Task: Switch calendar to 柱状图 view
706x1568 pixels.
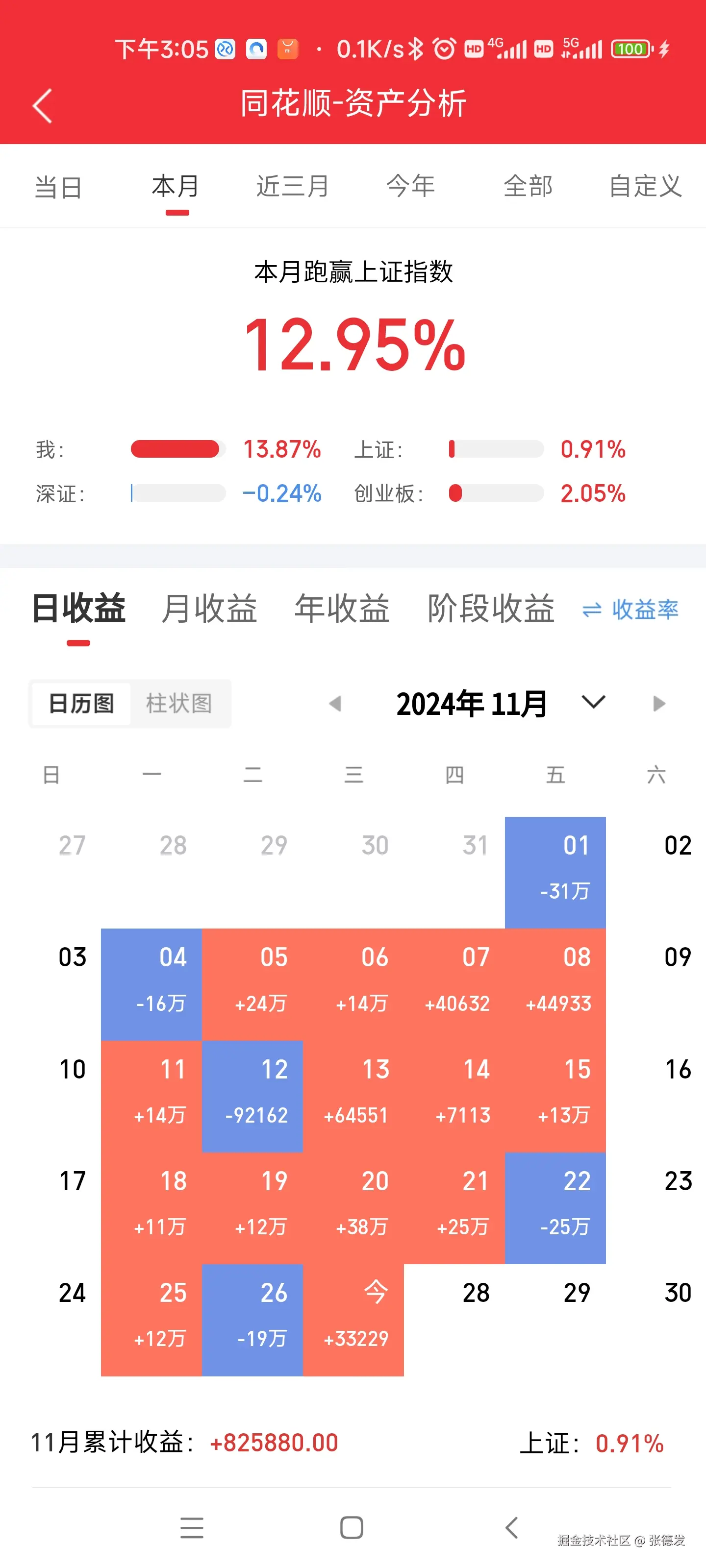Action: click(x=180, y=704)
